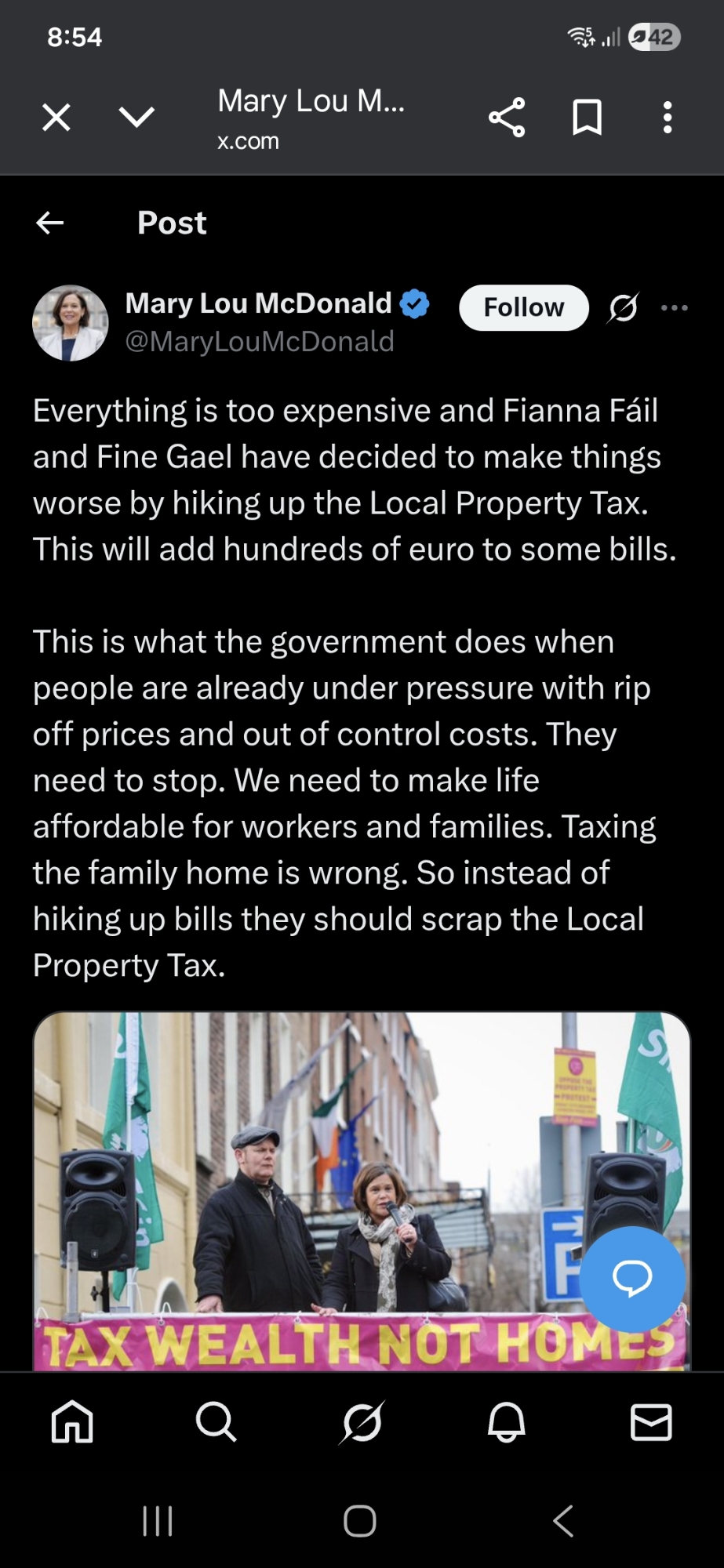Open the Tax Wealth Not Homes photo
This screenshot has width=724, height=1568.
point(314,1176)
